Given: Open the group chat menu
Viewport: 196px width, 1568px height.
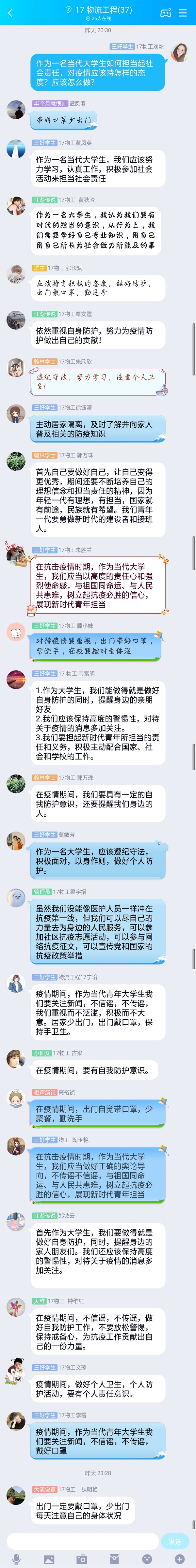Looking at the screenshot, I should point(183,13).
